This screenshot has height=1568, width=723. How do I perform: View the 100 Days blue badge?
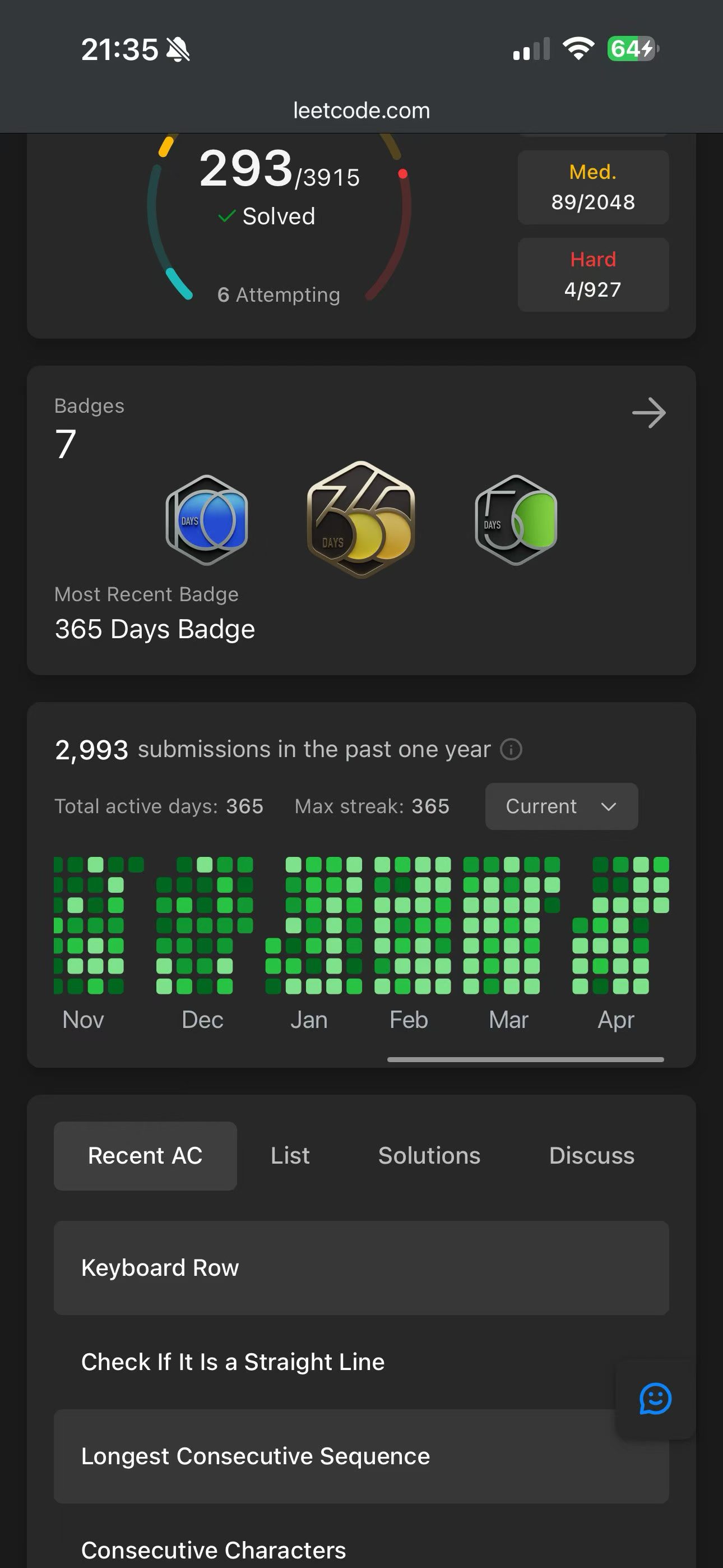coord(207,520)
